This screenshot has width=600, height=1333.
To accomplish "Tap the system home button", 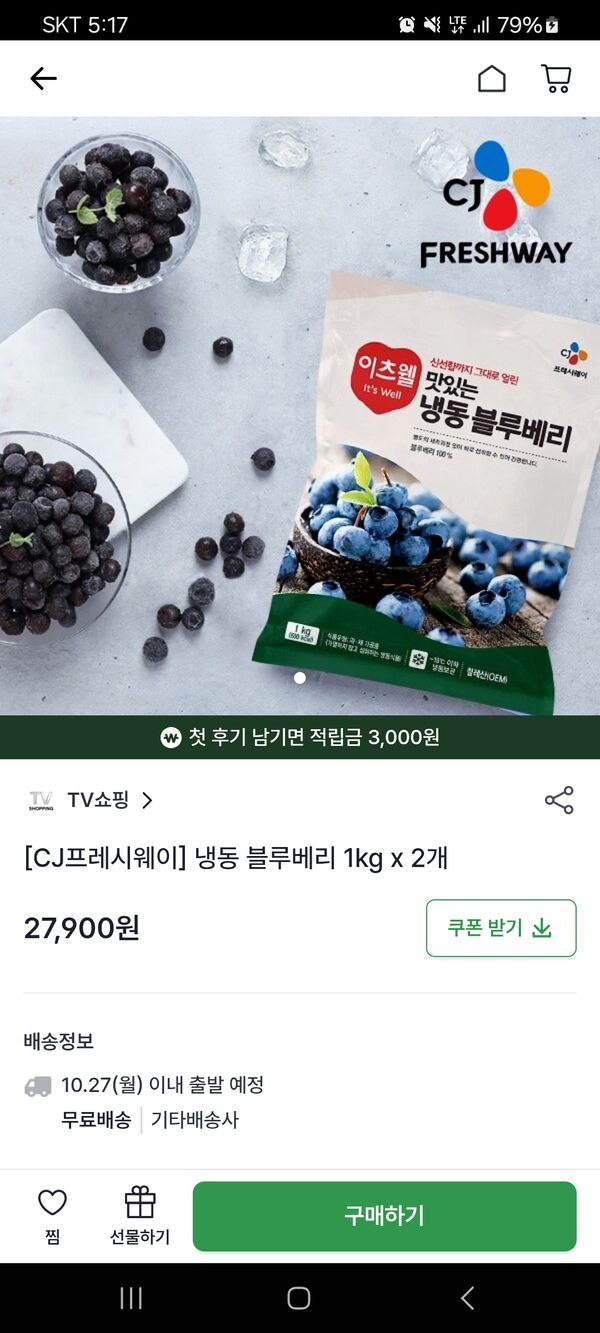I will click(x=299, y=1298).
